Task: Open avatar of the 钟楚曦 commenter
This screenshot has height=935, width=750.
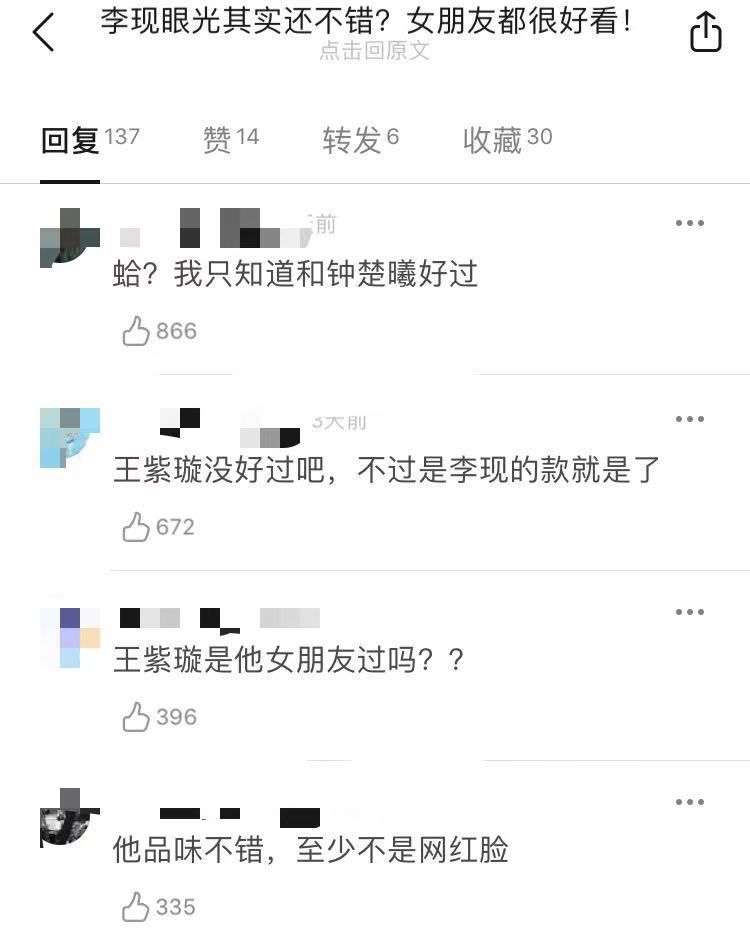Action: (x=69, y=238)
